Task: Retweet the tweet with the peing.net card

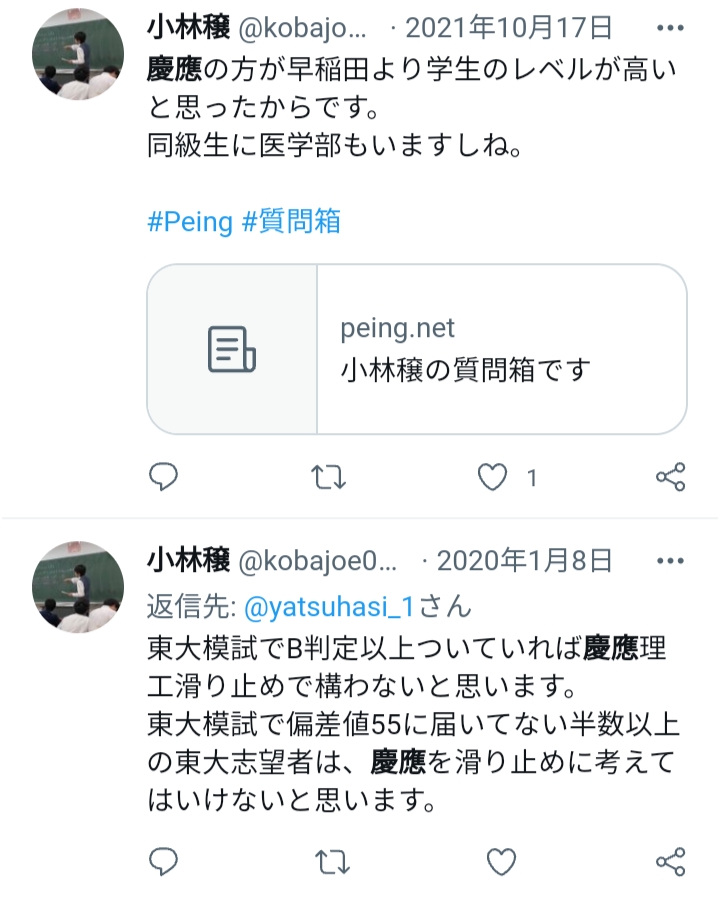Action: click(328, 477)
